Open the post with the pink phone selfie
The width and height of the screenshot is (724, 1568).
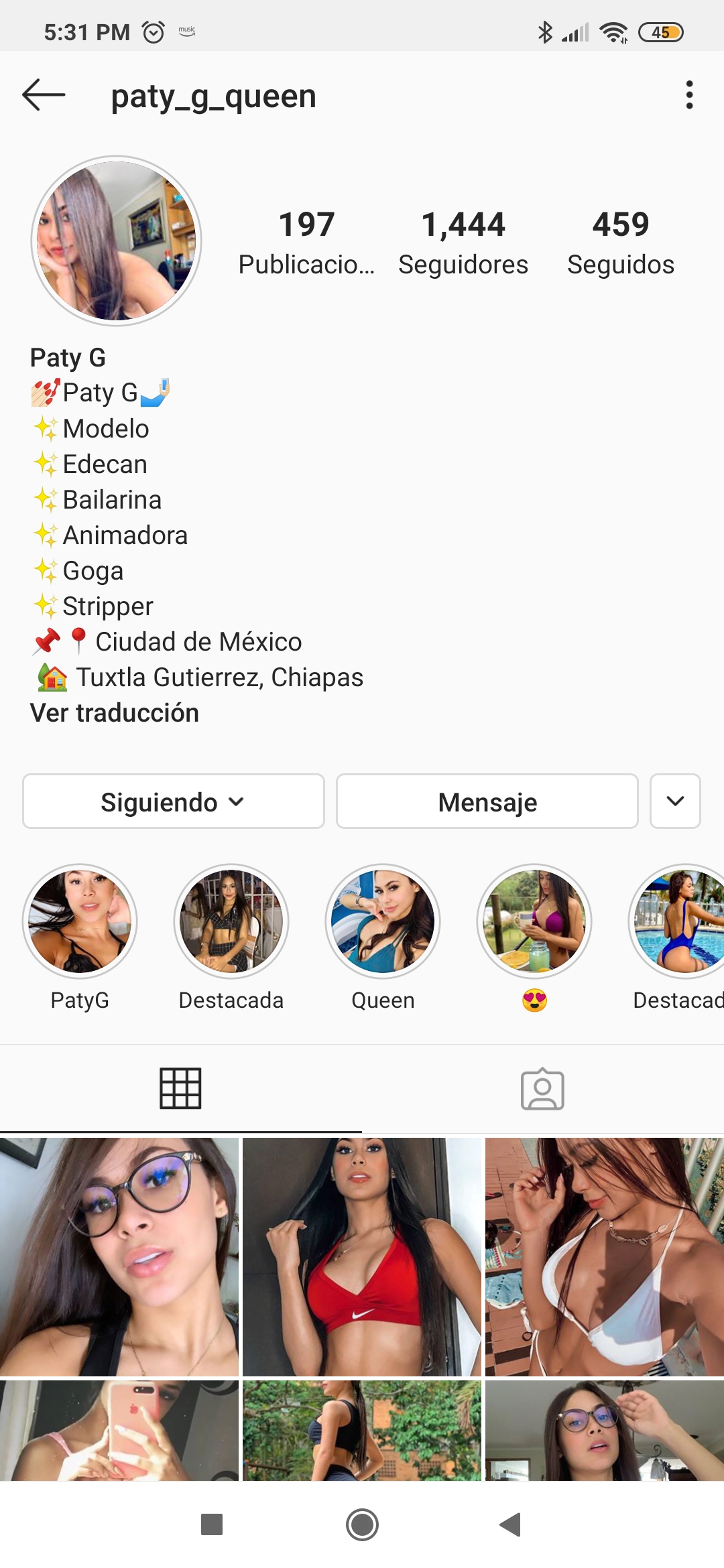(119, 1430)
